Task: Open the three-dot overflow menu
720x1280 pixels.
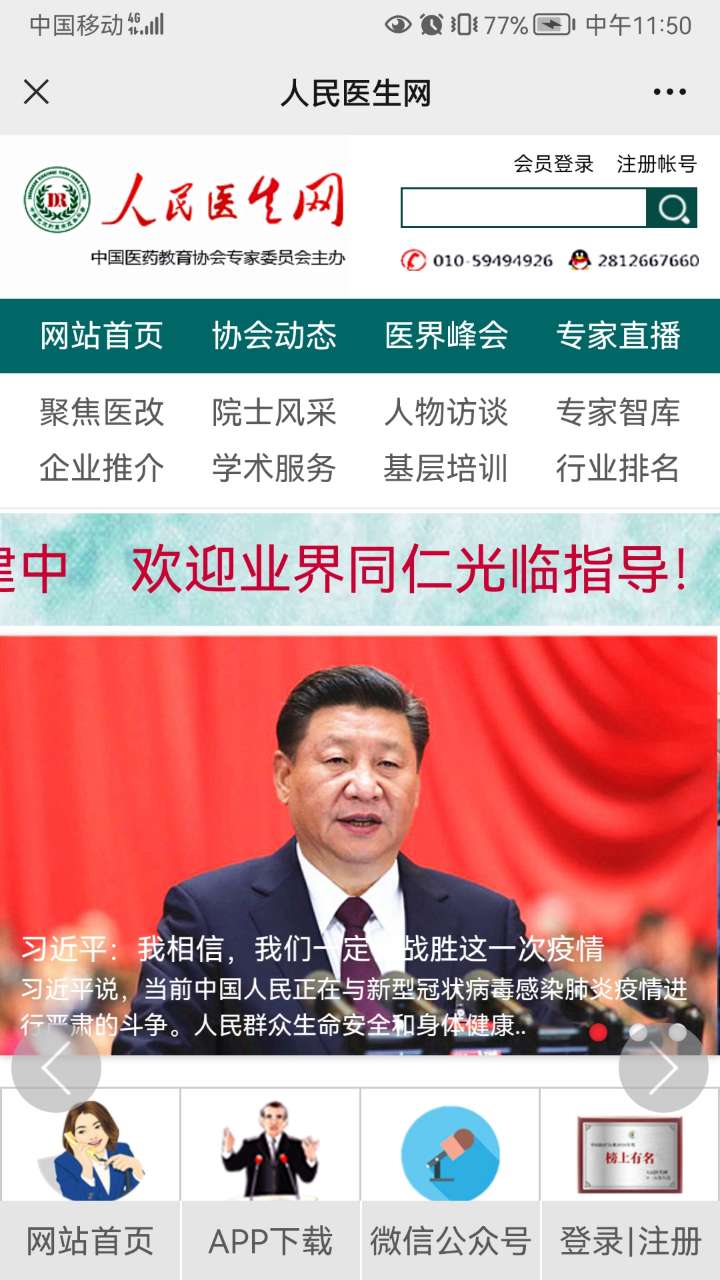Action: 669,93
